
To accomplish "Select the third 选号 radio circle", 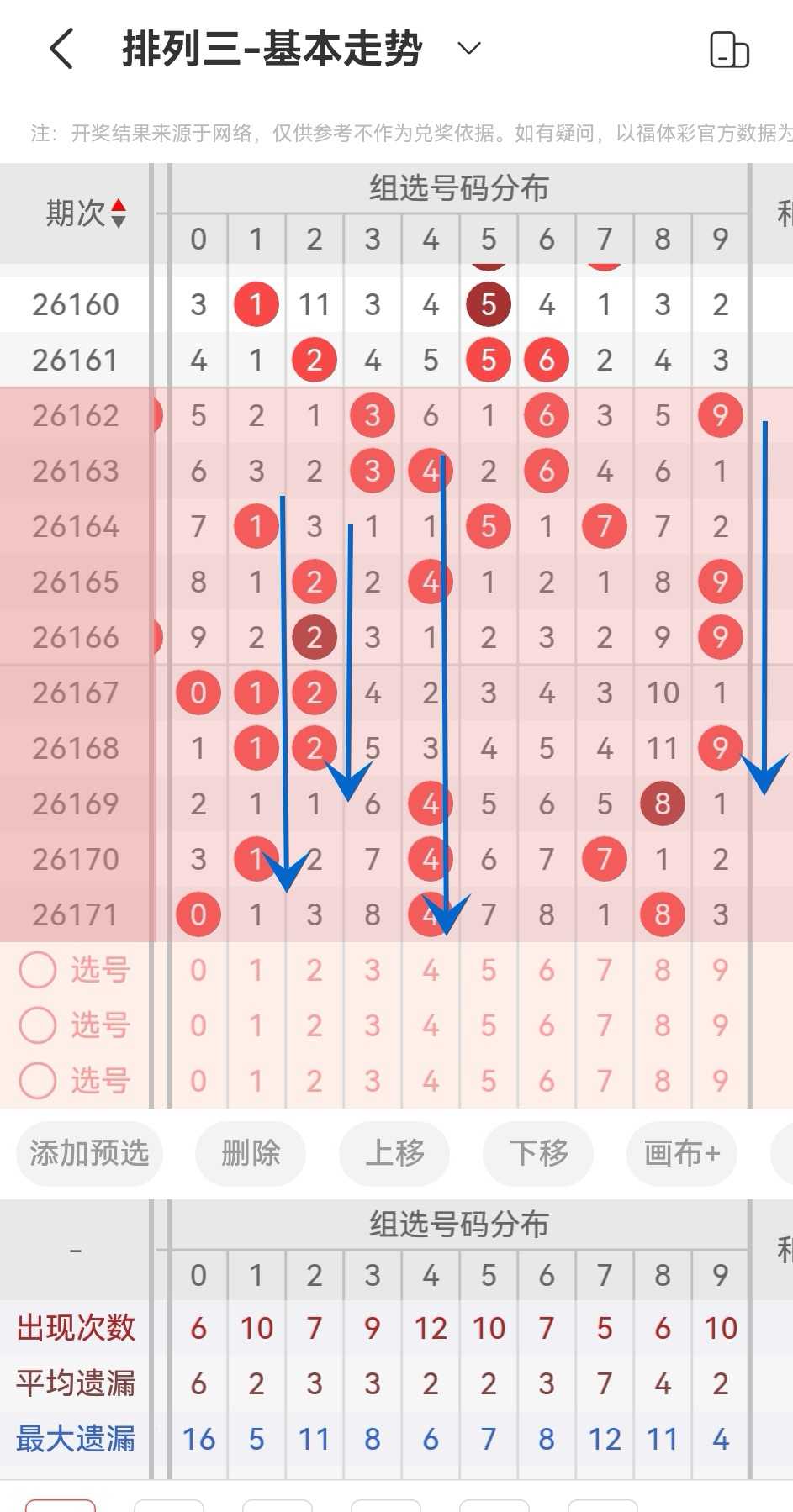I will pyautogui.click(x=38, y=1081).
